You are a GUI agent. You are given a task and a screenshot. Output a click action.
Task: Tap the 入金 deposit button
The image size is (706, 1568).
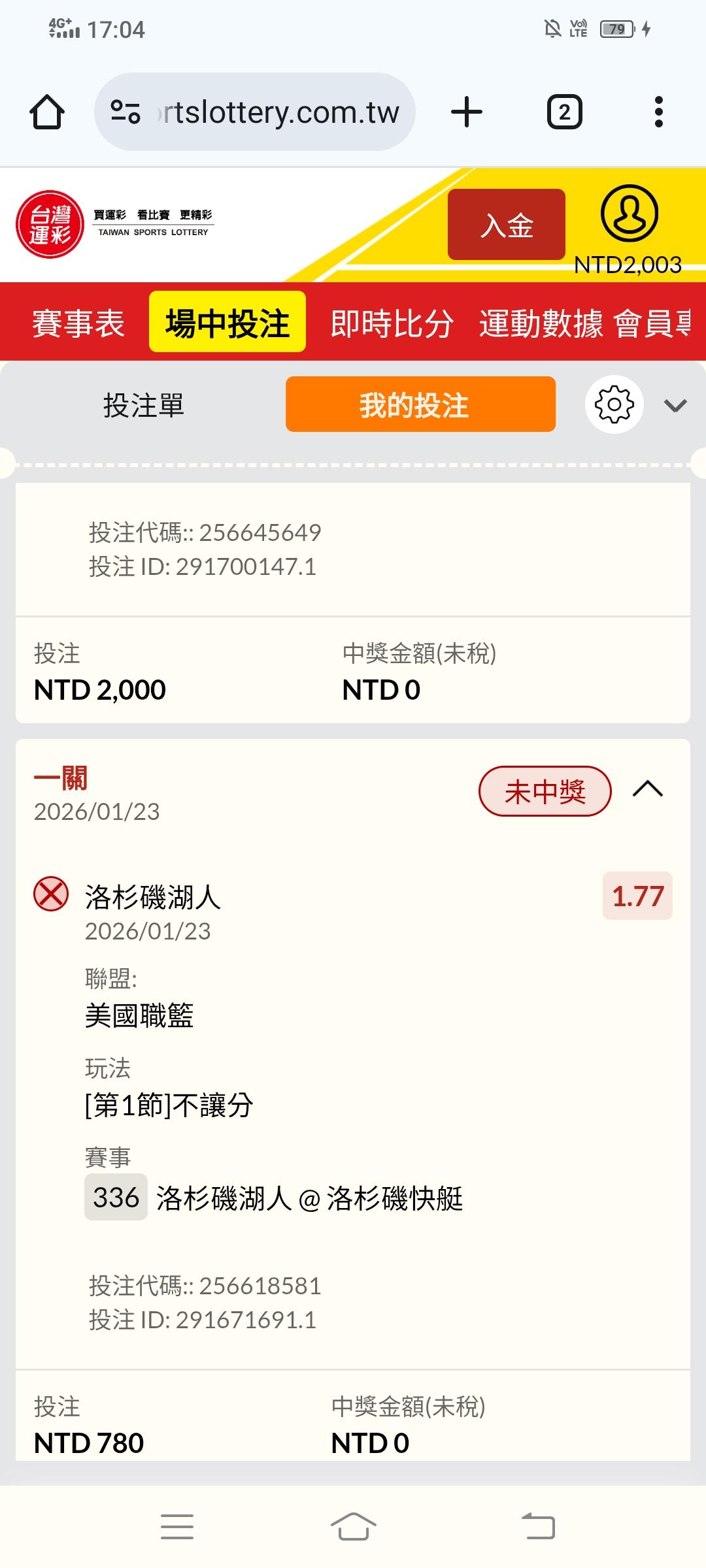507,225
